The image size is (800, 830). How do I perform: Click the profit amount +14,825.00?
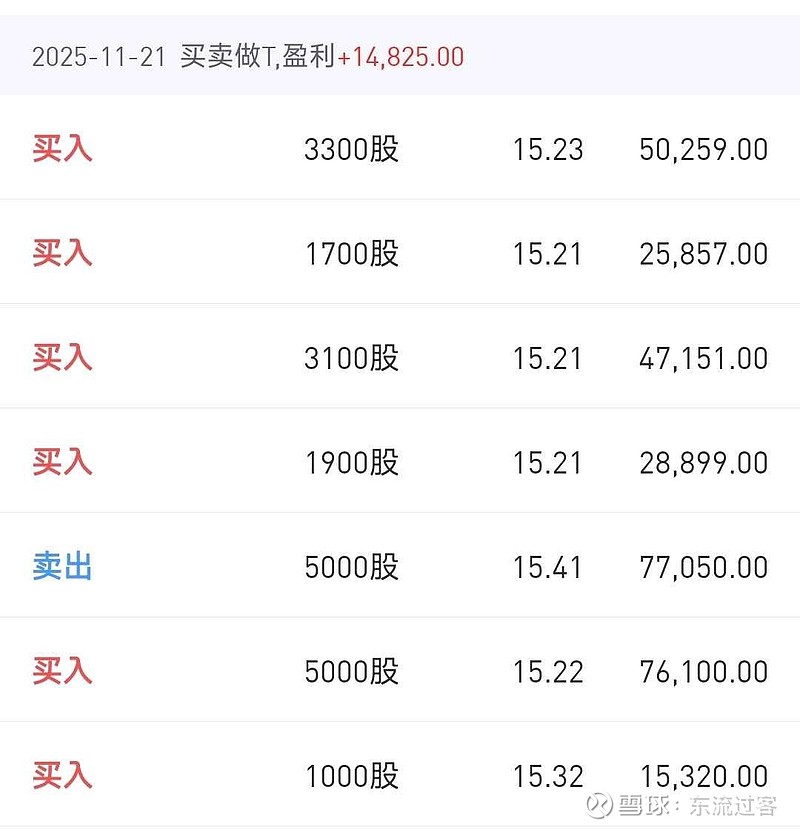[399, 55]
